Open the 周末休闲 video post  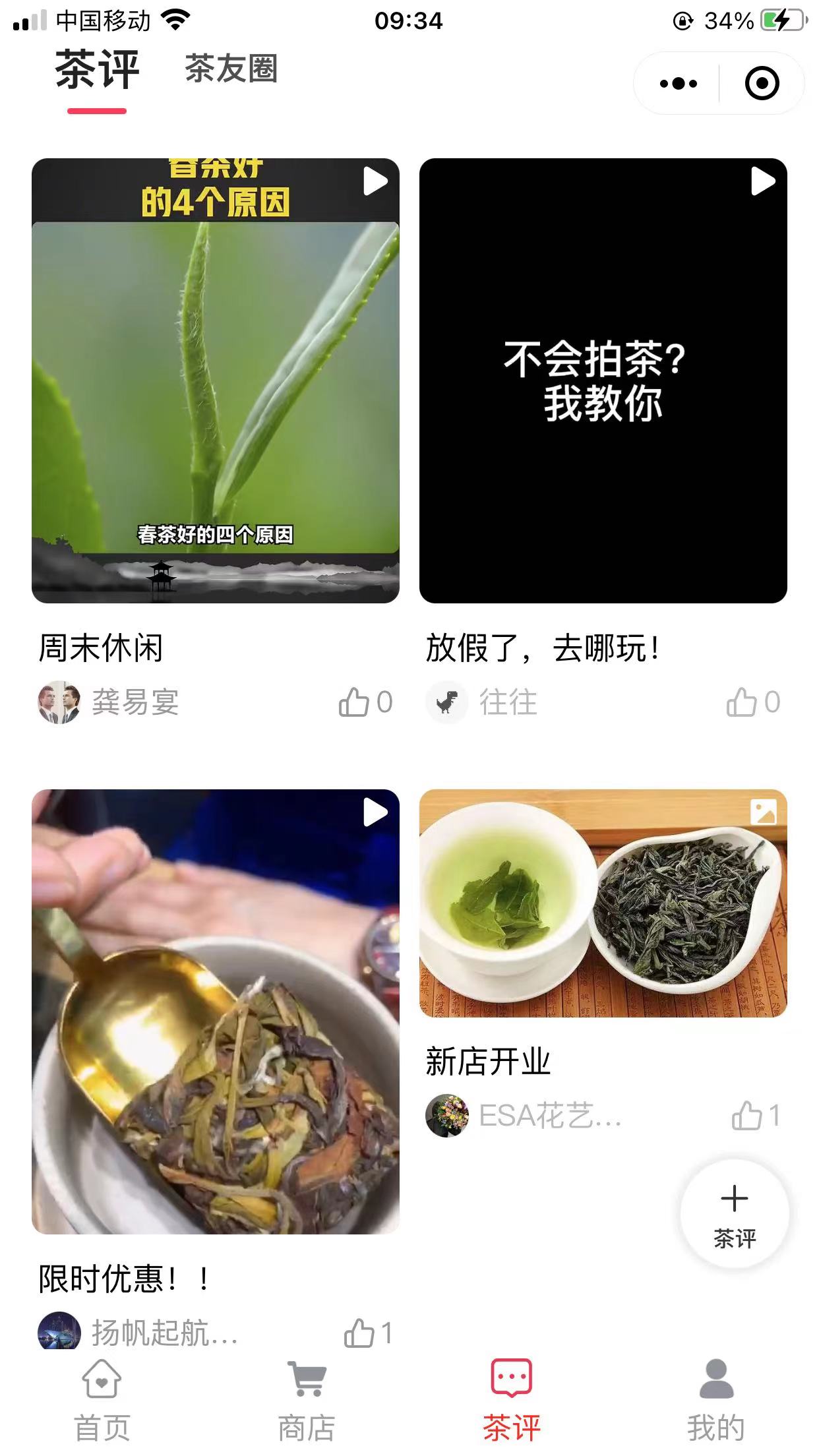[x=216, y=380]
